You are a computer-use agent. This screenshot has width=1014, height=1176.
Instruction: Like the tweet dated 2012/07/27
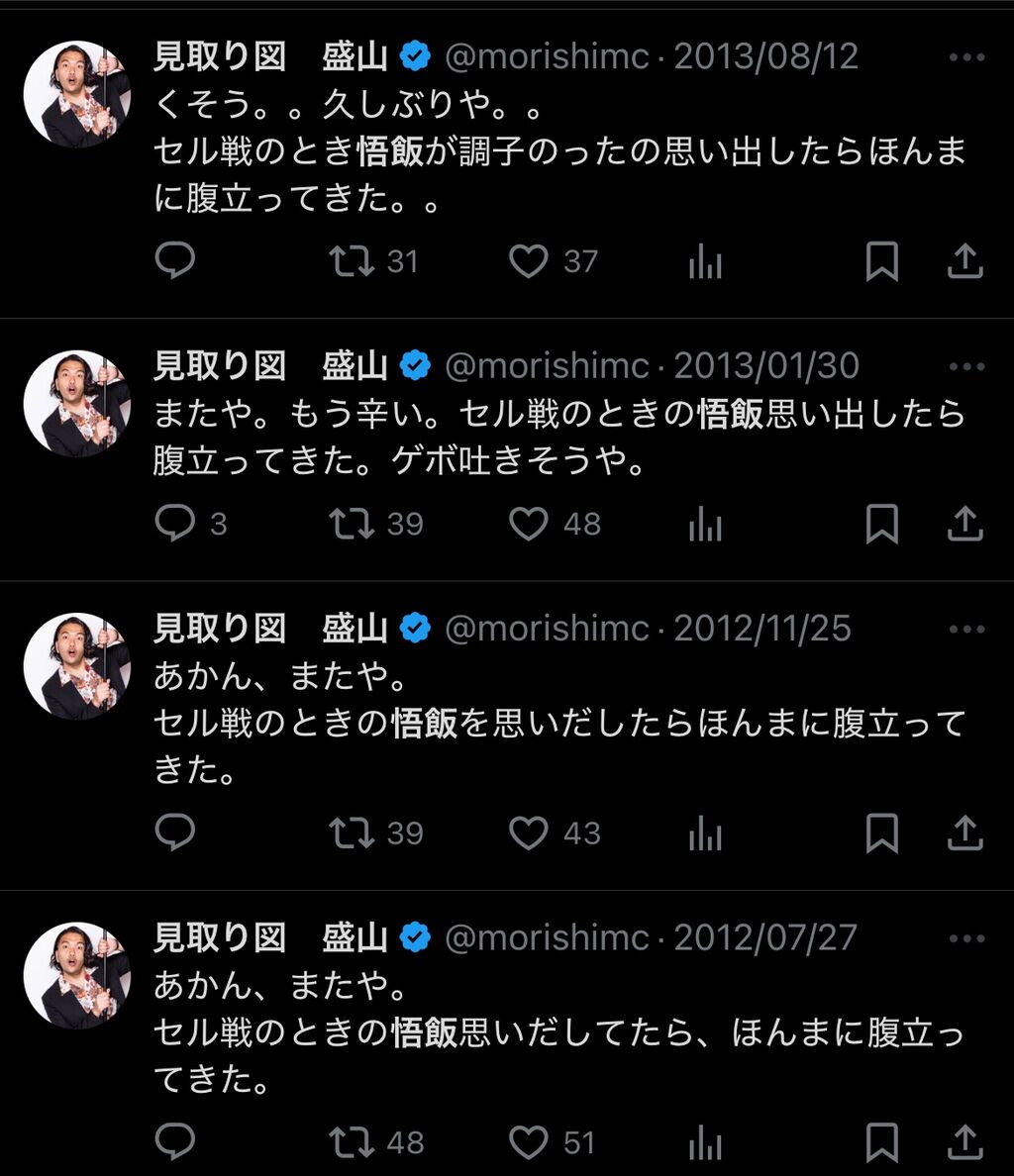point(529,1143)
